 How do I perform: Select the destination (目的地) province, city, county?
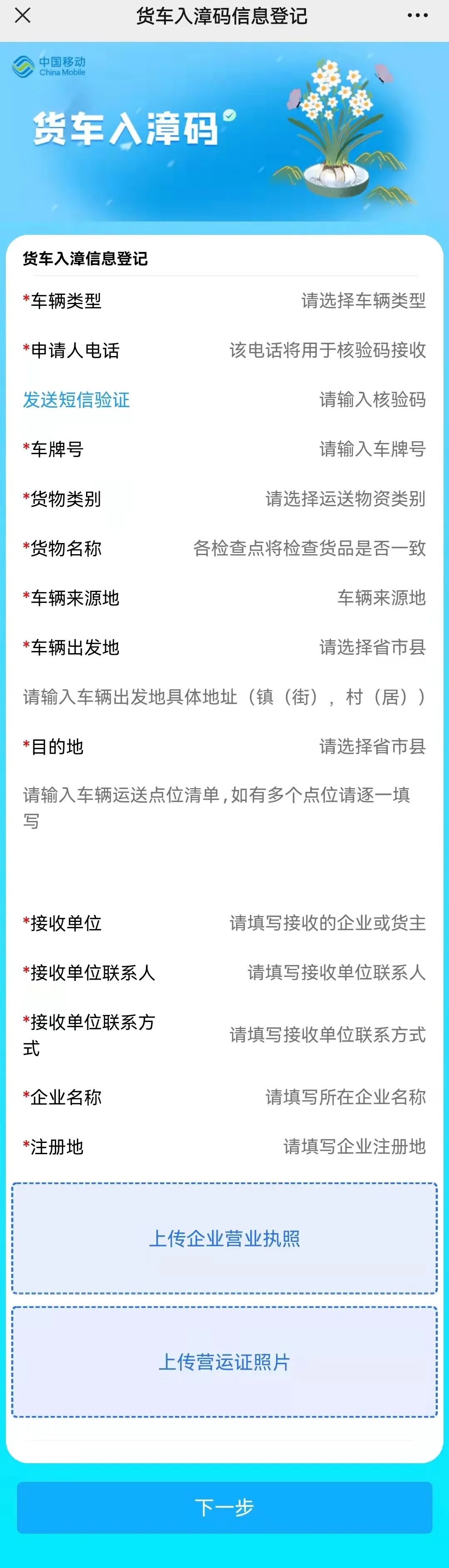pos(372,746)
